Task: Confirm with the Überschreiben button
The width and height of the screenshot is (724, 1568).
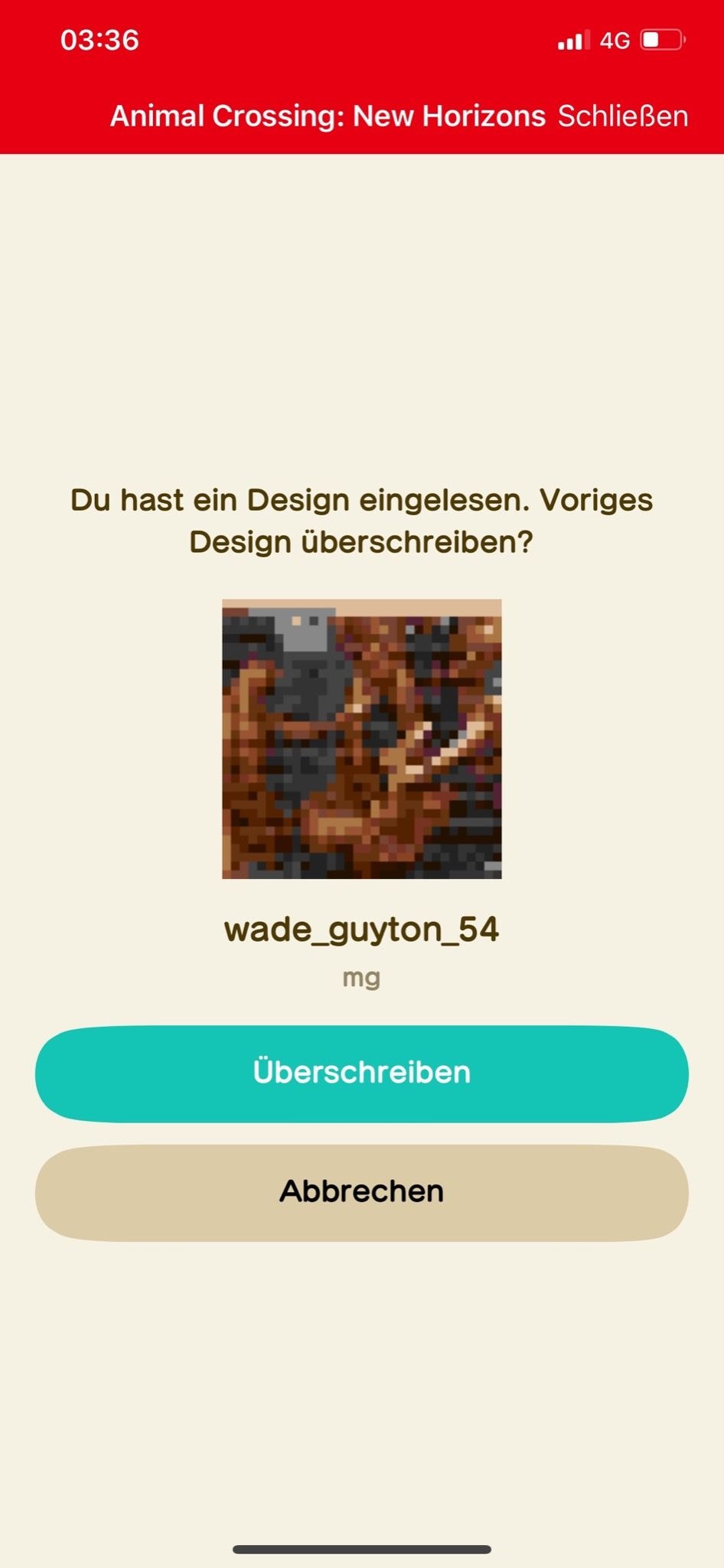Action: click(362, 1073)
